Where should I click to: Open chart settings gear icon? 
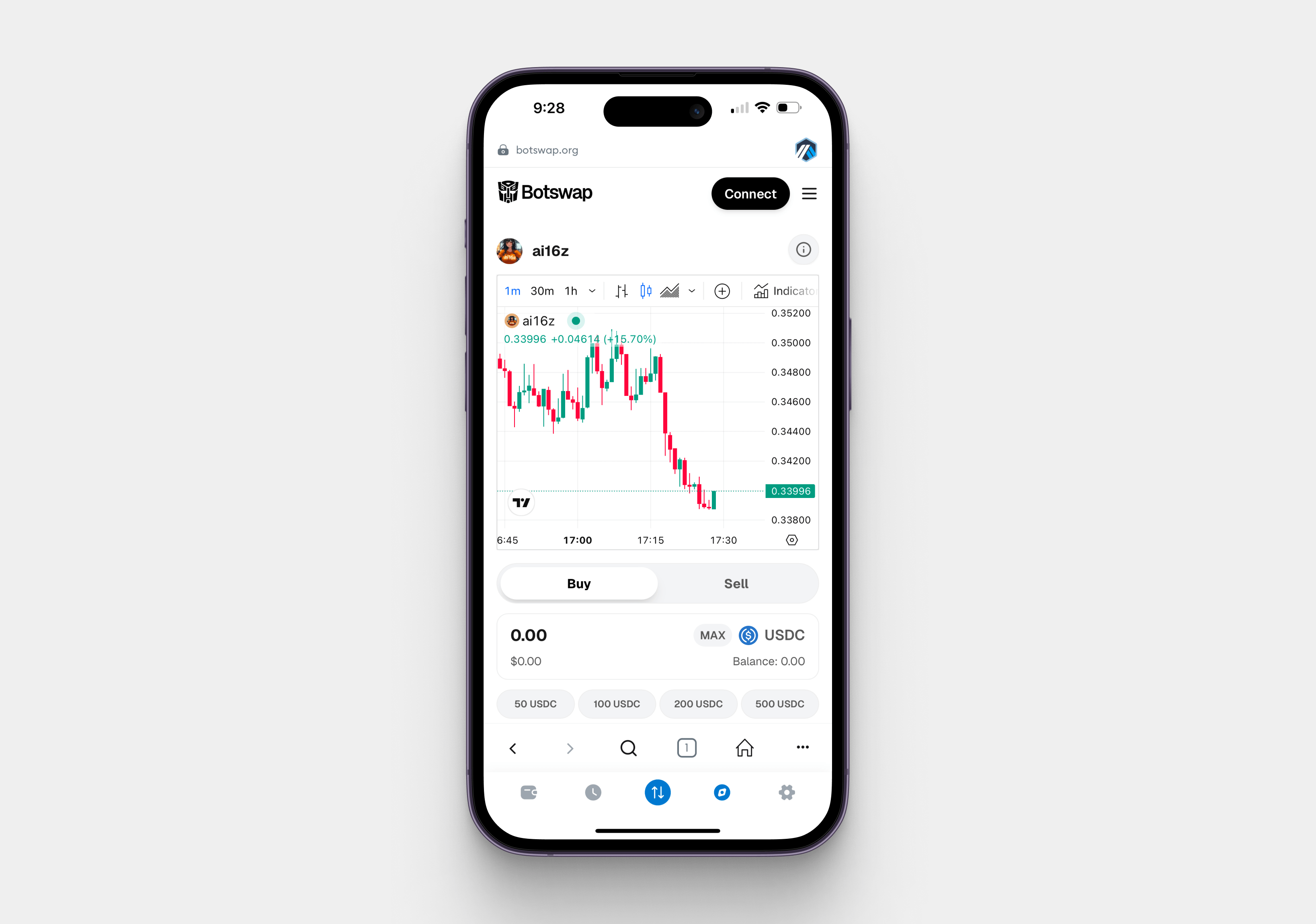pos(791,540)
